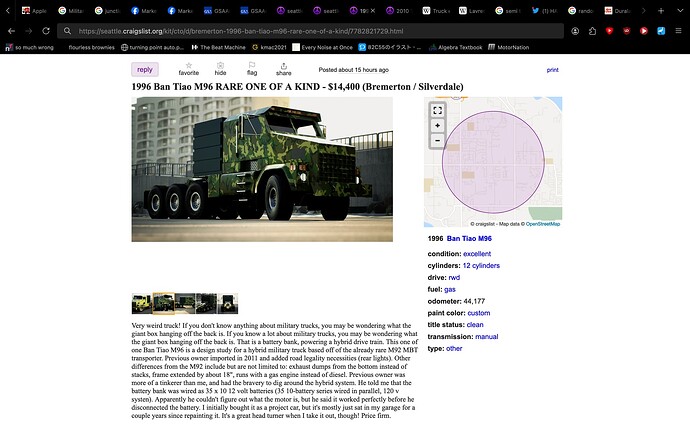Zoom in on the map
This screenshot has height=431, width=690.
[x=438, y=126]
